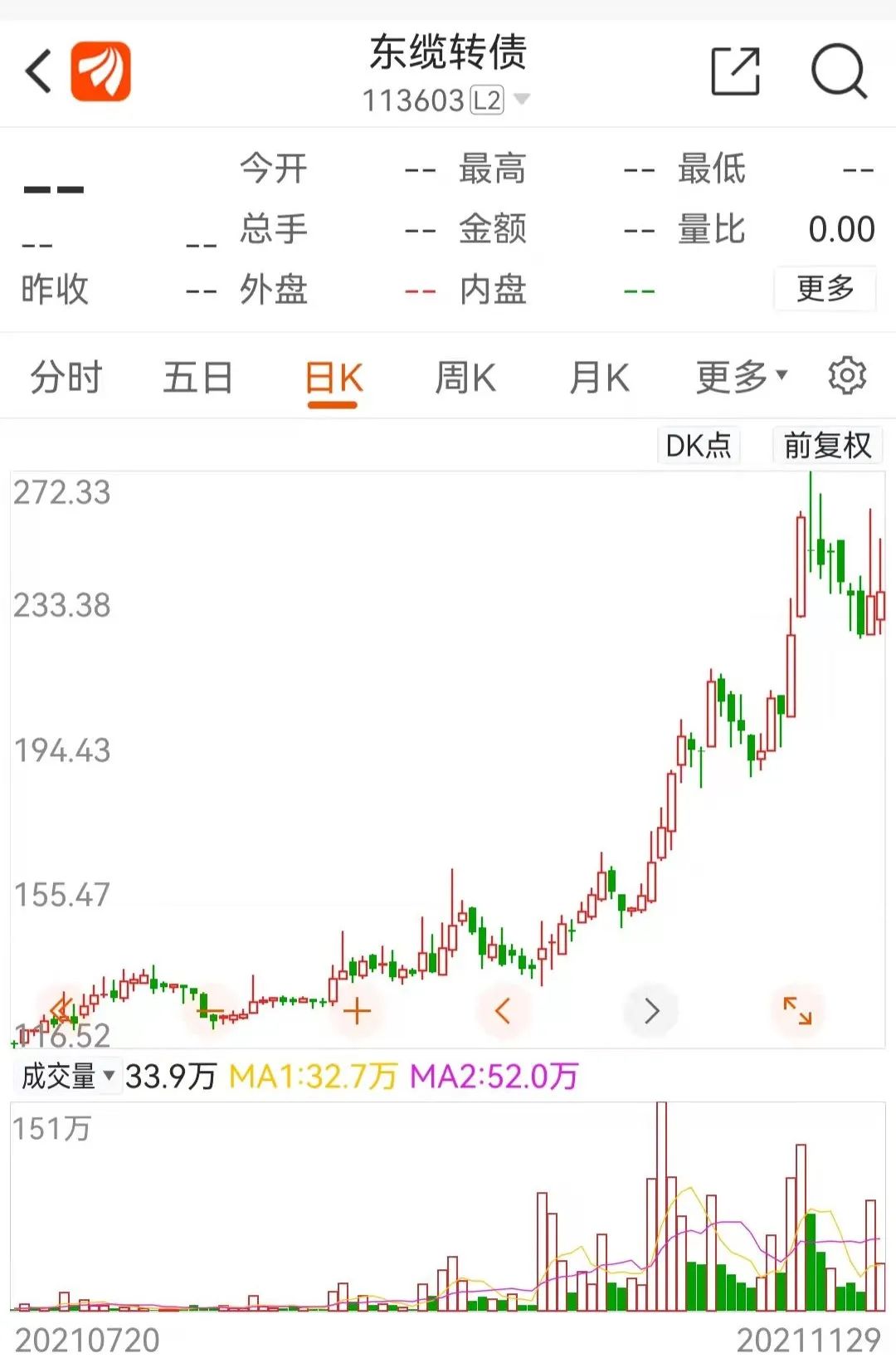Expand the chart to fullscreen
Viewport: 896px width, 1363px height.
coord(797,1011)
